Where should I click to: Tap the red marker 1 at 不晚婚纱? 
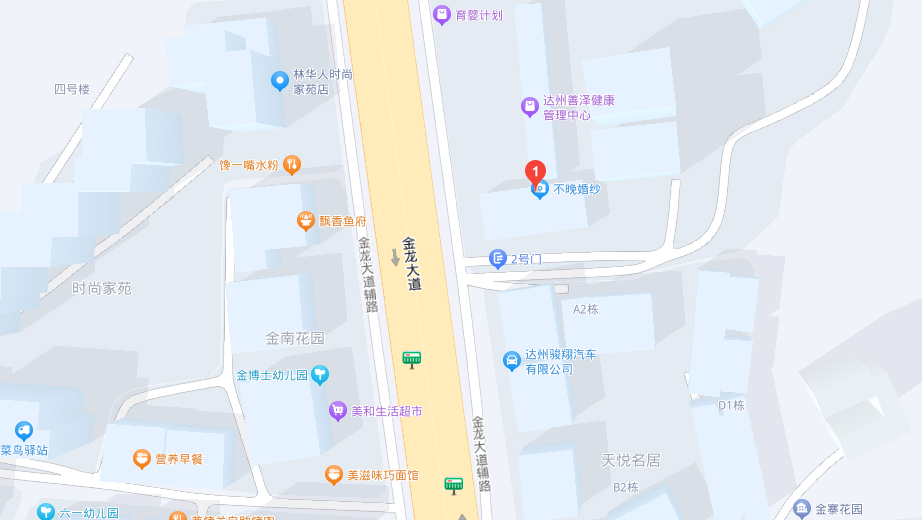pos(536,172)
